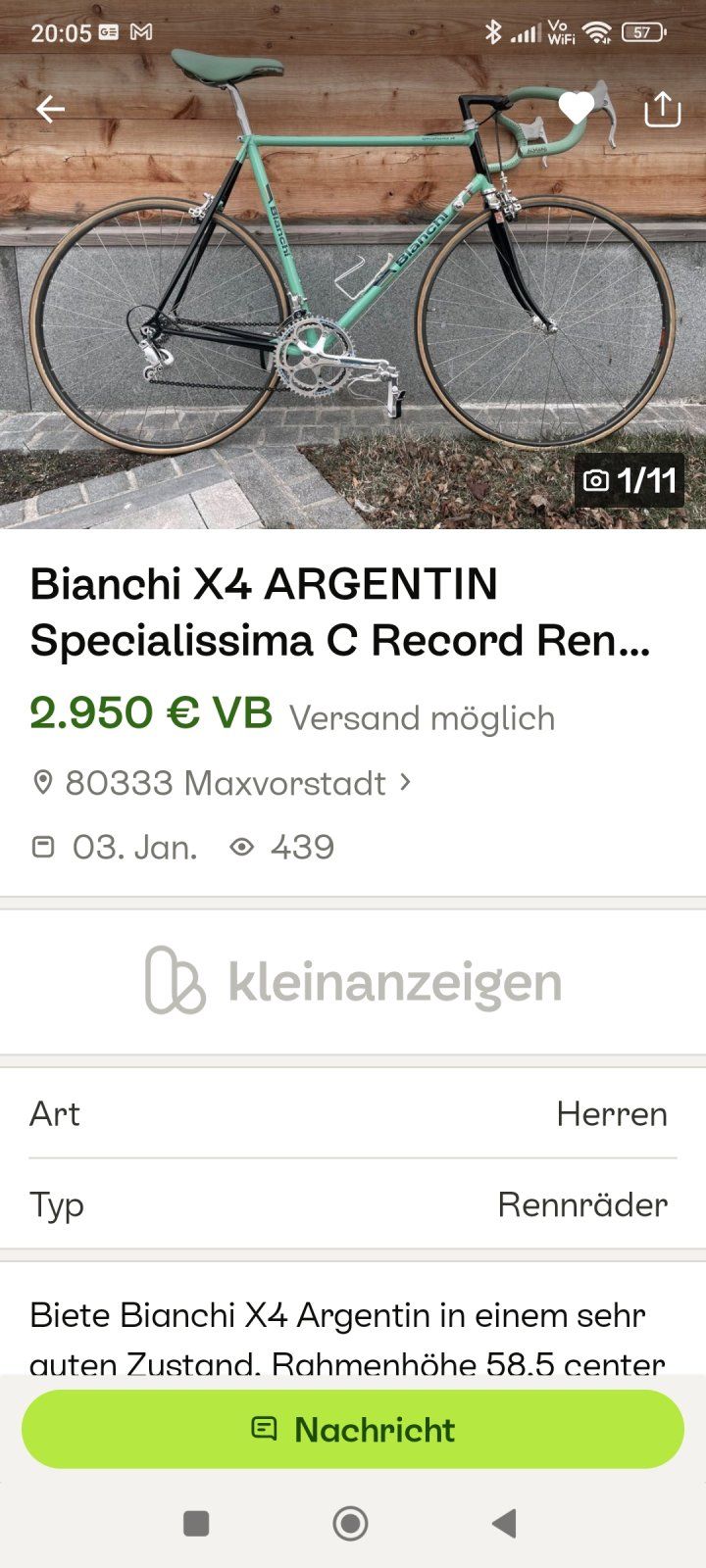Image resolution: width=706 pixels, height=1568 pixels.
Task: Go back using the arrow icon
Action: (51, 109)
